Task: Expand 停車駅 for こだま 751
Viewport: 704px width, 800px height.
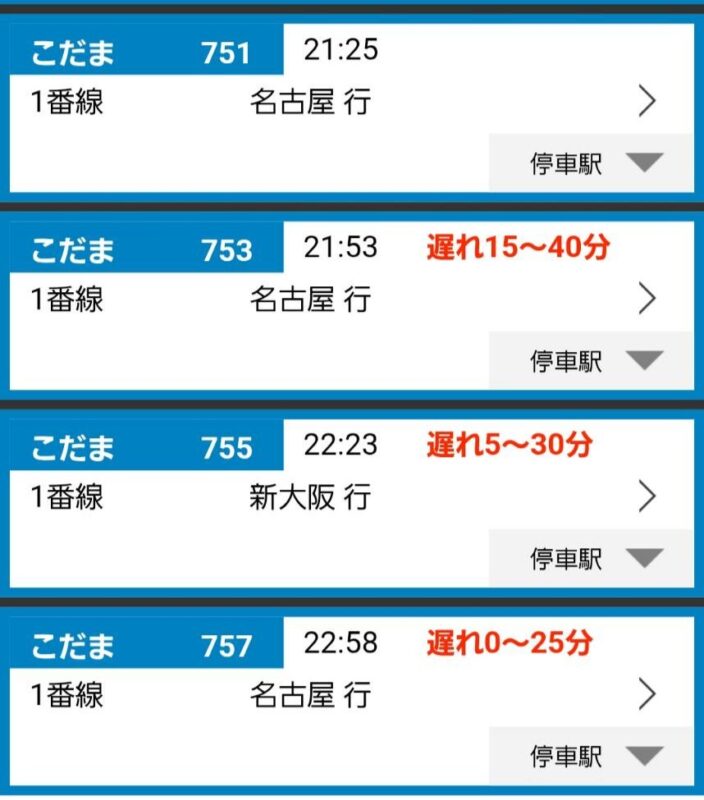Action: tap(591, 163)
